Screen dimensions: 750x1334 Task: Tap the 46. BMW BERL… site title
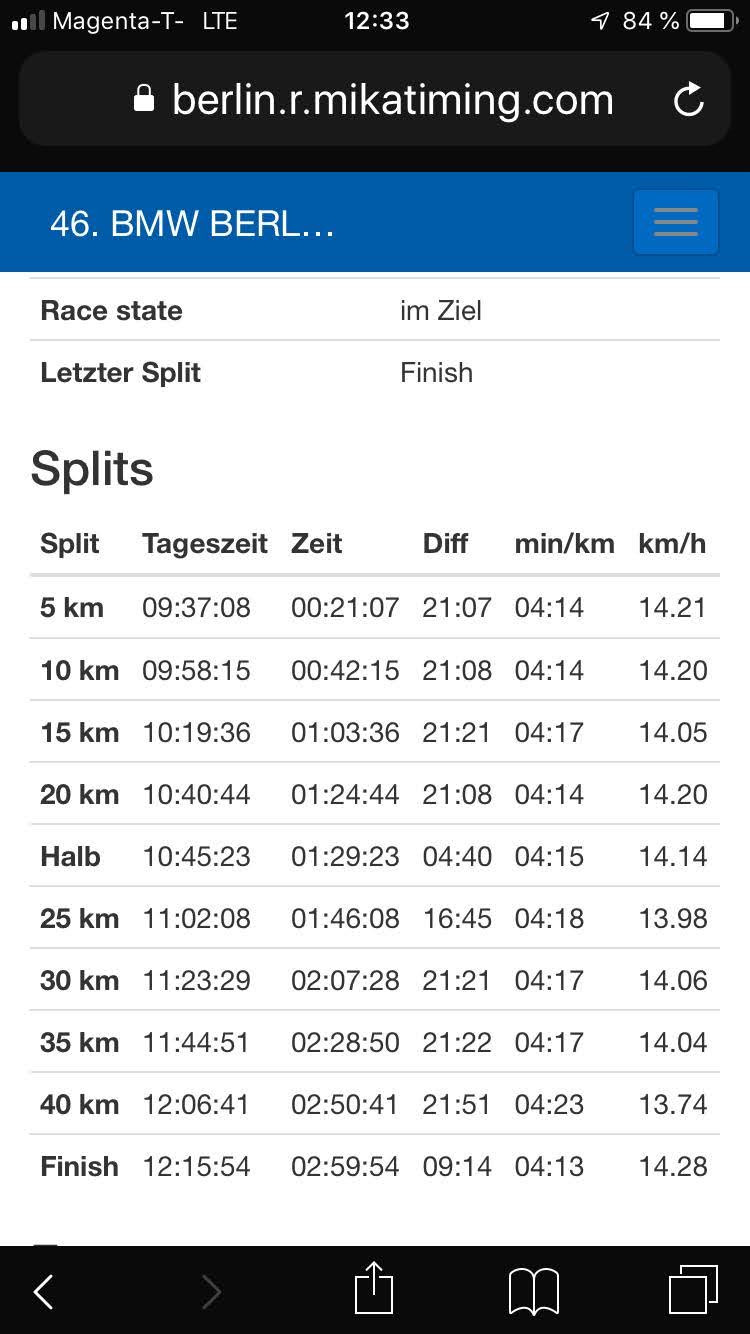point(192,224)
